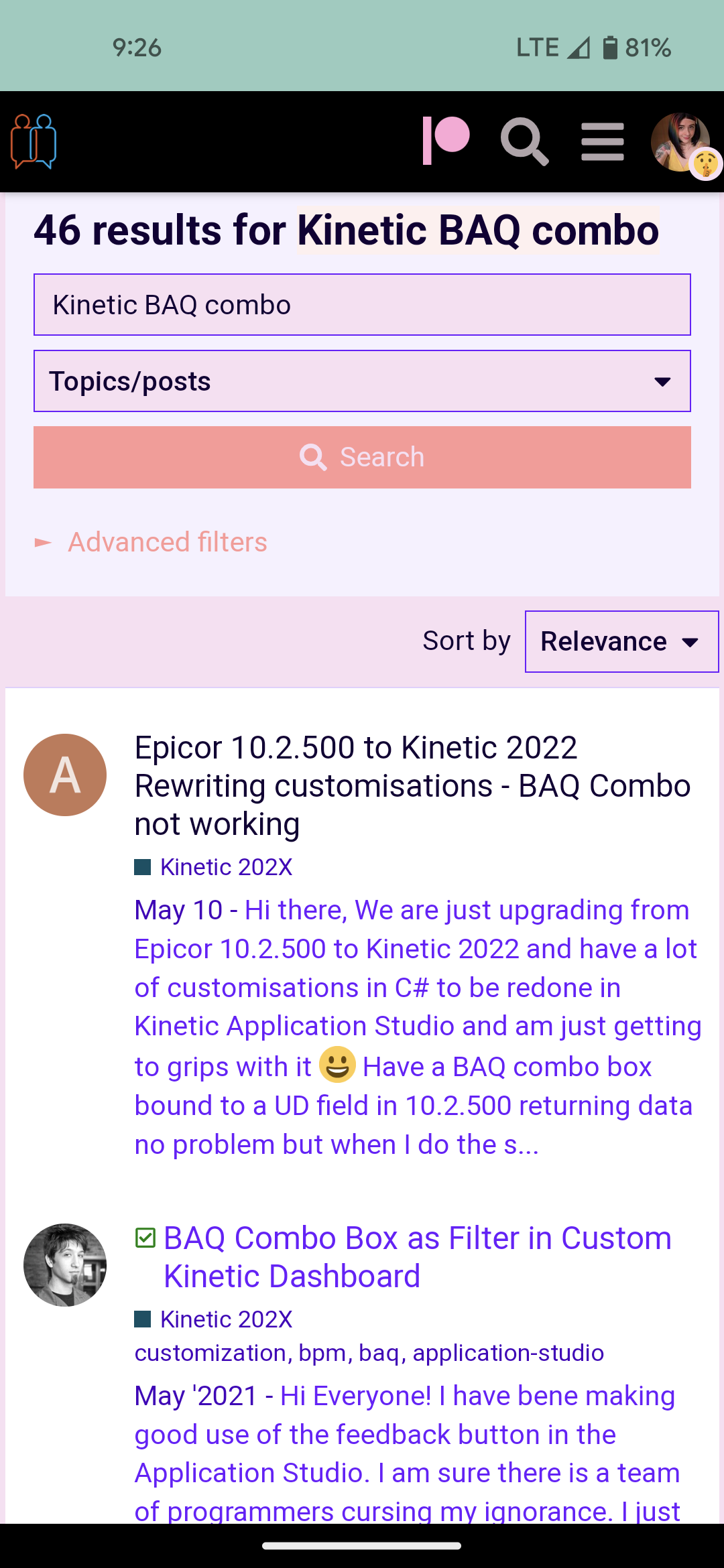Tap the pink Search button
Screen dimensions: 724x1568
point(362,458)
